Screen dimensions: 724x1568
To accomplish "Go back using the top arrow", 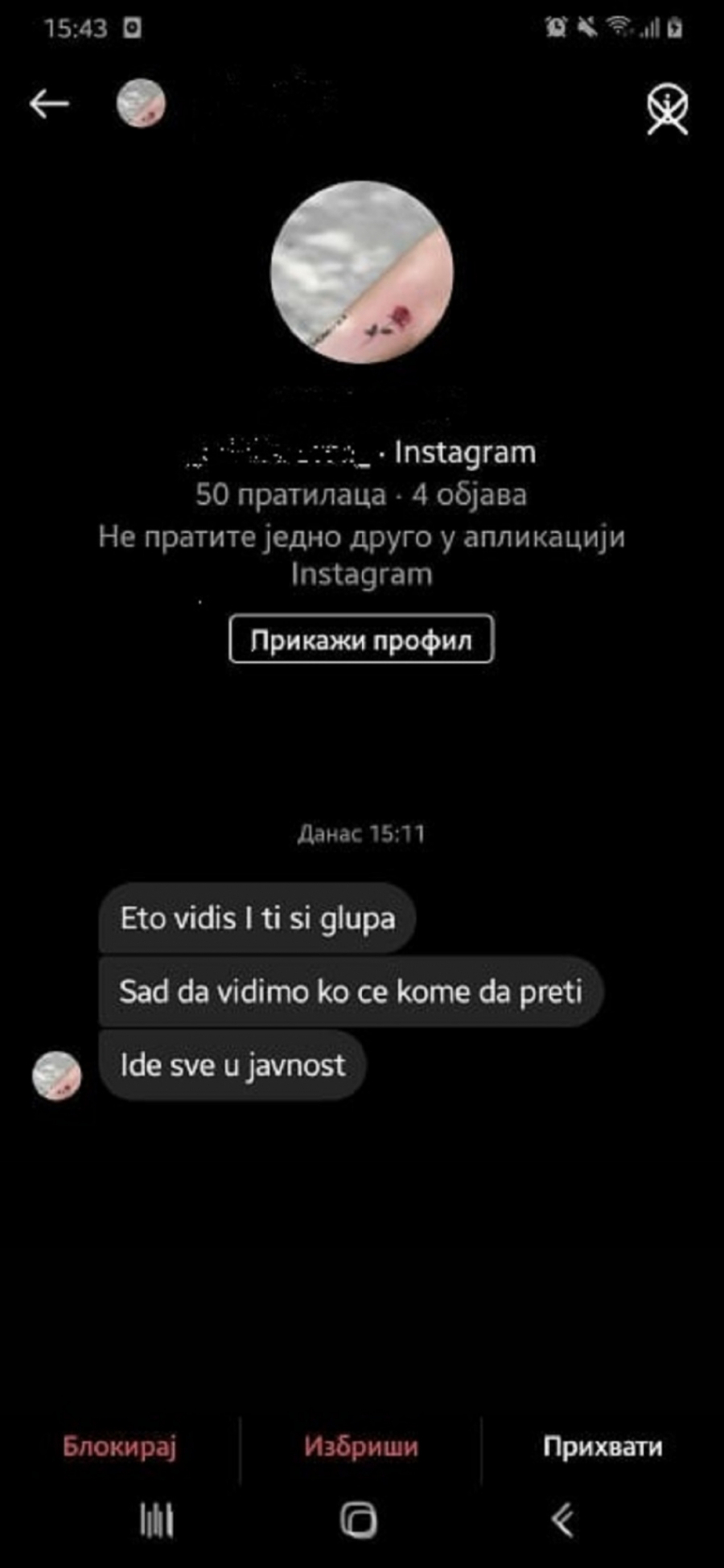I will (49, 104).
